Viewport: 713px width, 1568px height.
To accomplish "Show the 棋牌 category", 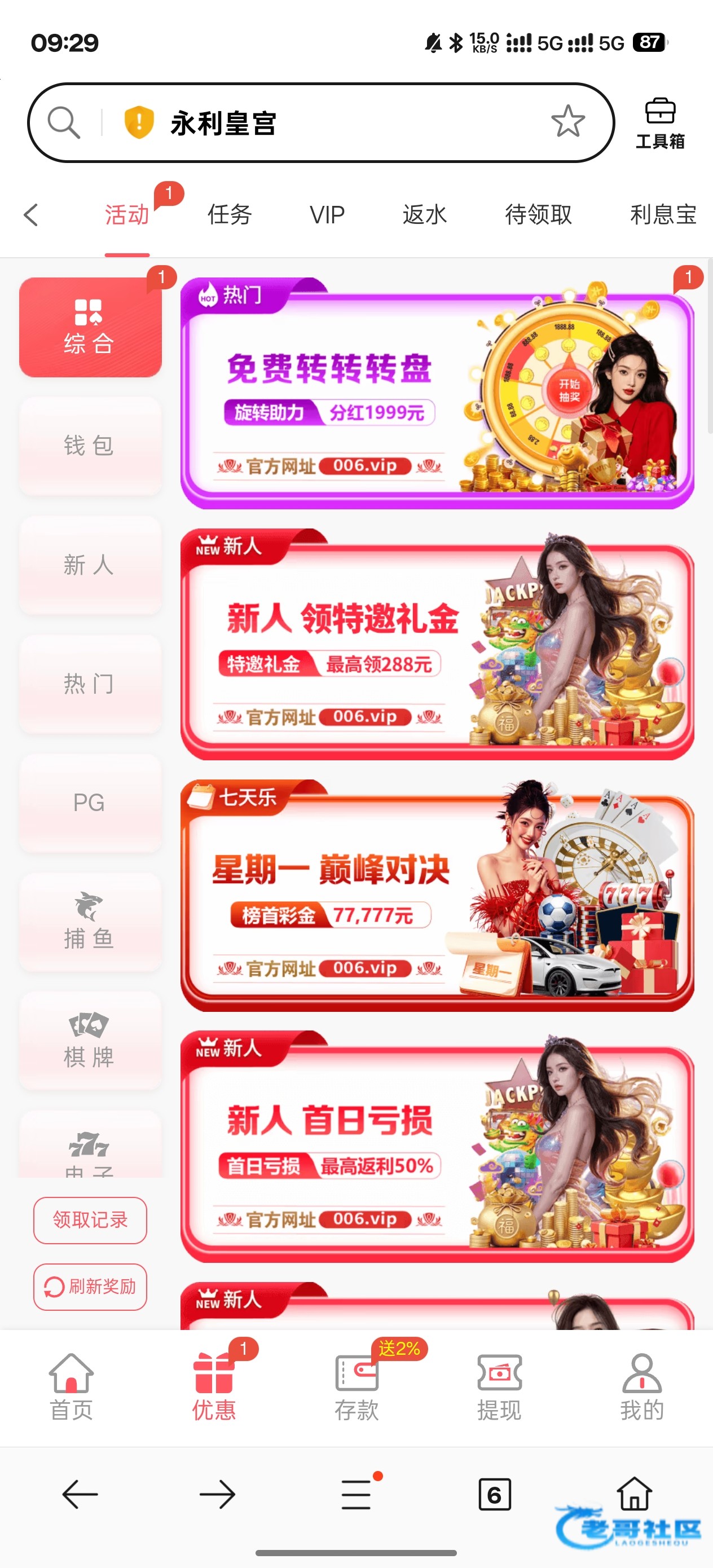I will [x=90, y=1041].
